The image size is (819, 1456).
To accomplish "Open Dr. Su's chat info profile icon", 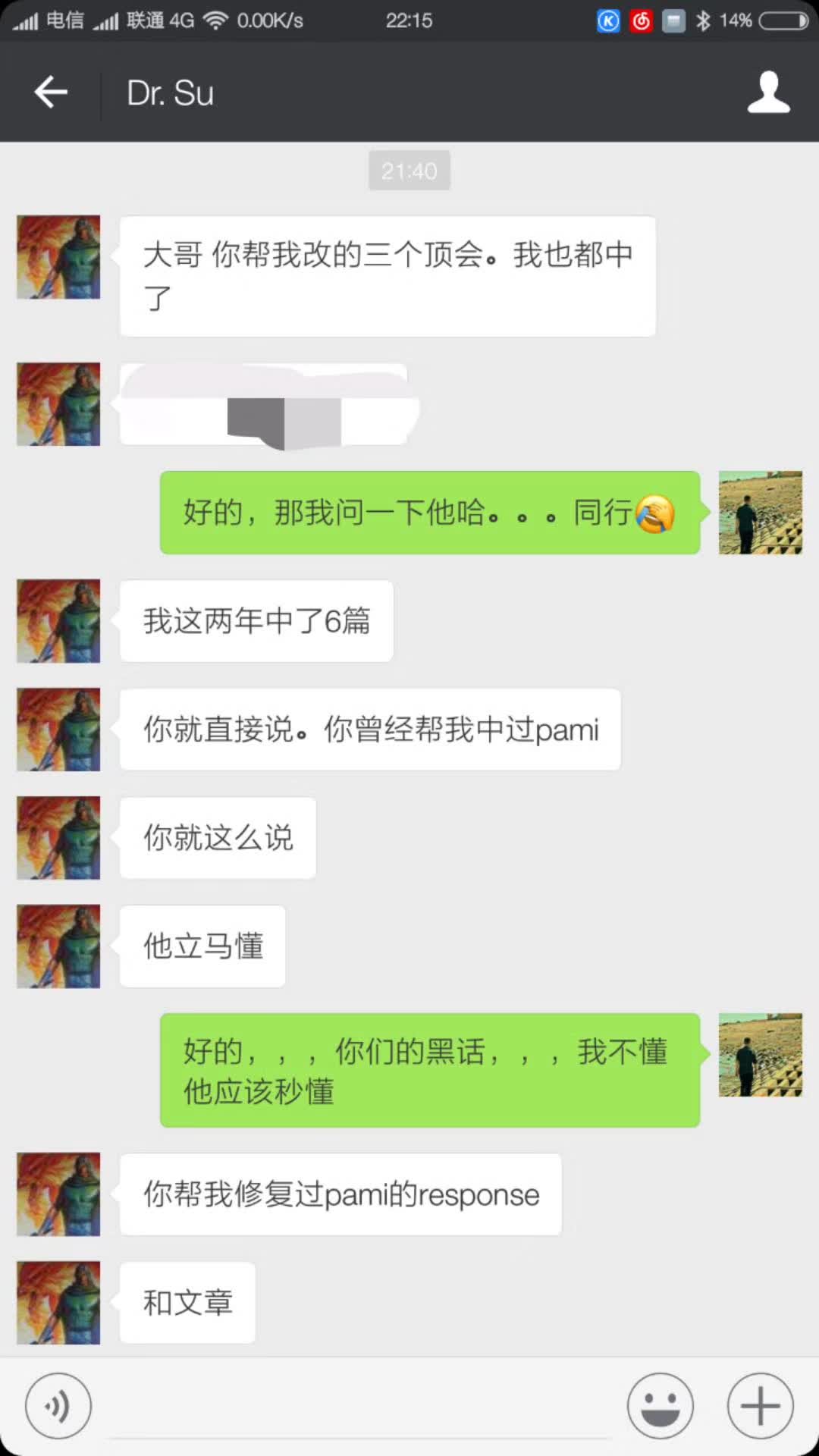I will [768, 93].
